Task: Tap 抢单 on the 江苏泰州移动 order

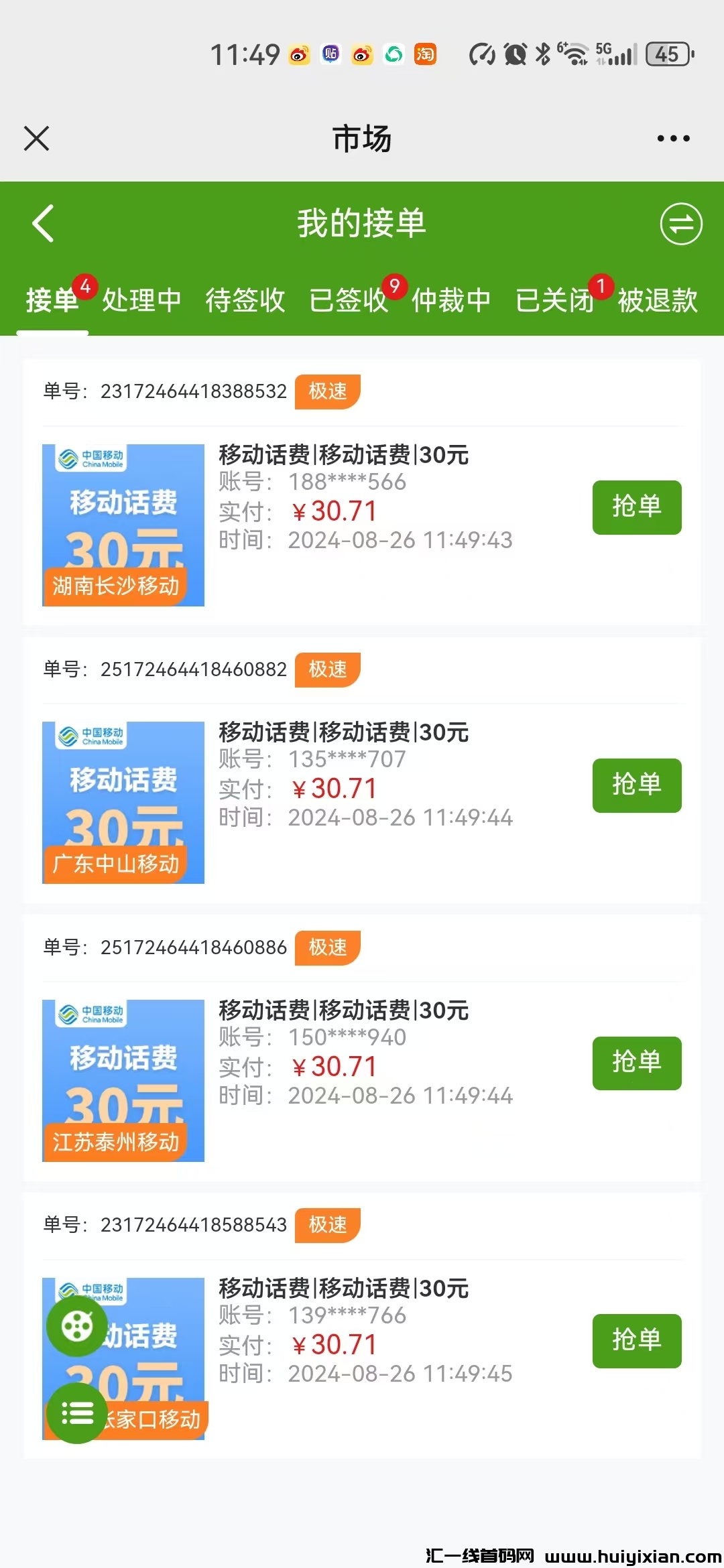Action: (x=636, y=1063)
